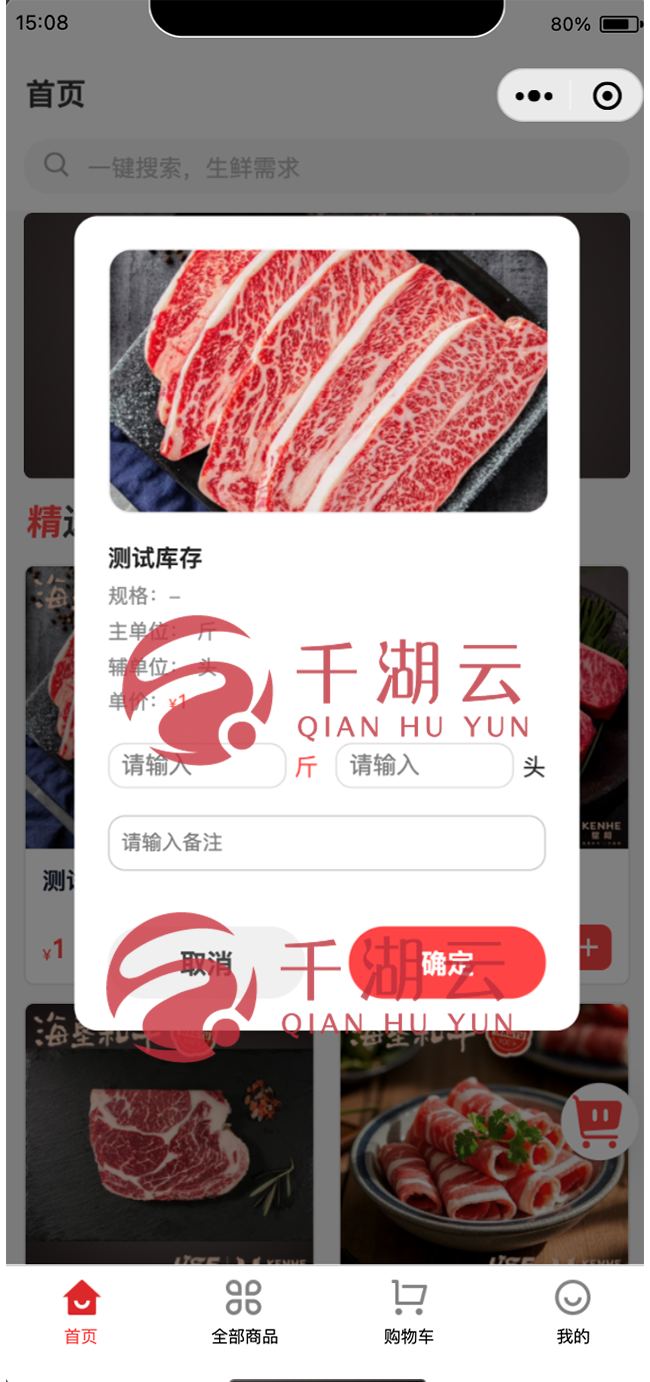The height and width of the screenshot is (1382, 650).
Task: Open the mini program more-options menu
Action: point(534,96)
